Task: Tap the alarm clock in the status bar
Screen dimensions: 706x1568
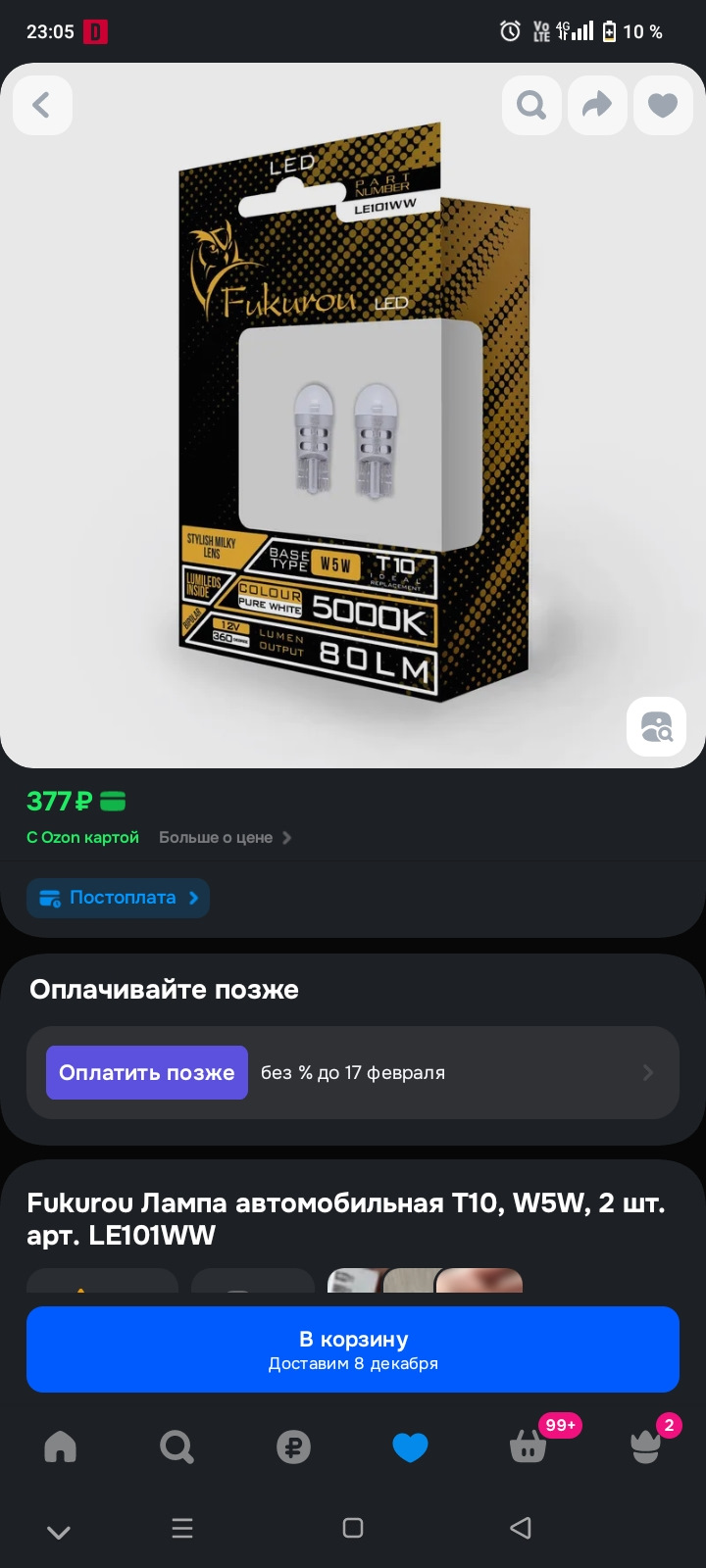Action: pyautogui.click(x=509, y=31)
